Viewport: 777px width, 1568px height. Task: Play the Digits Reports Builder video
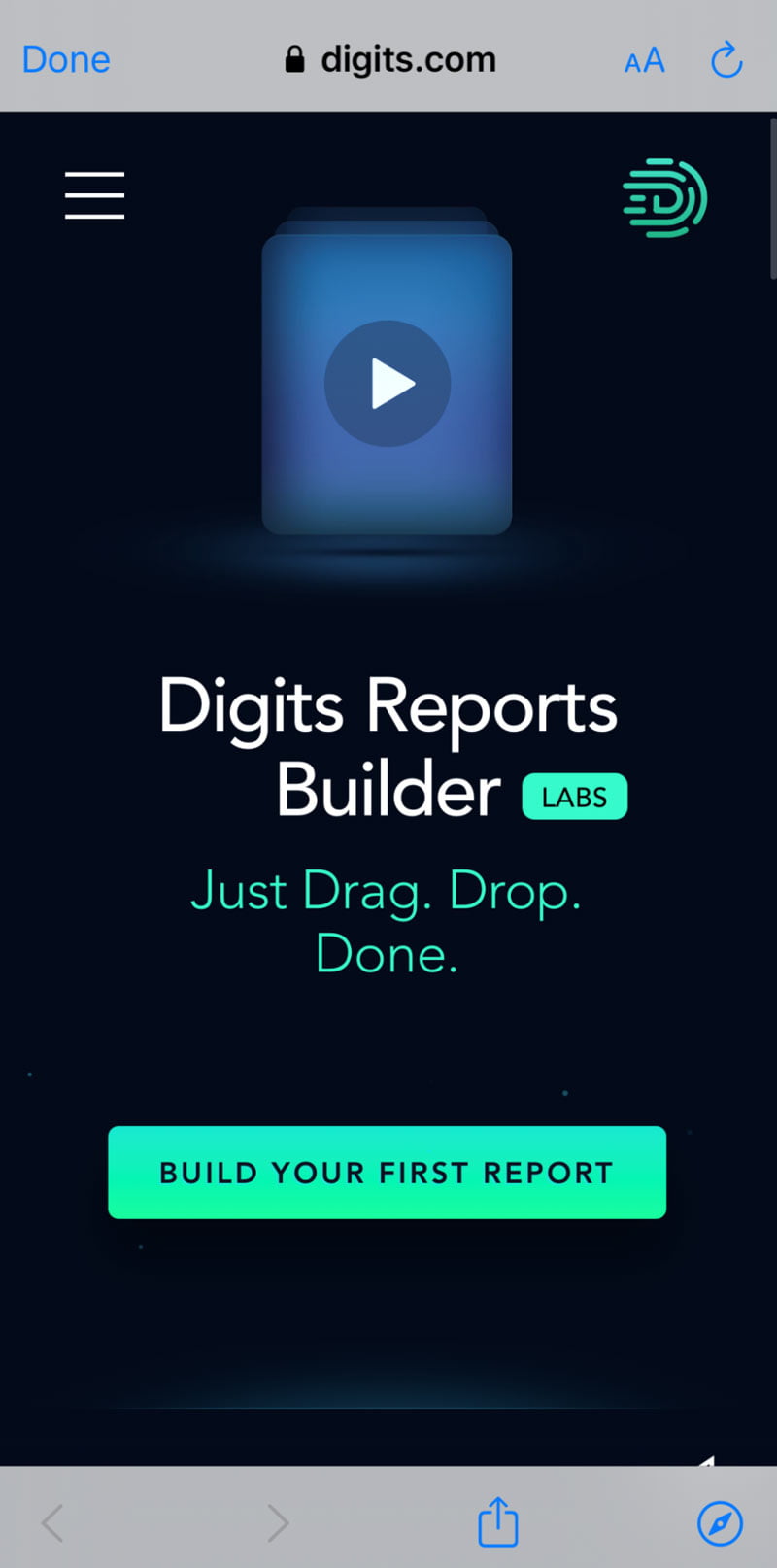tap(388, 384)
